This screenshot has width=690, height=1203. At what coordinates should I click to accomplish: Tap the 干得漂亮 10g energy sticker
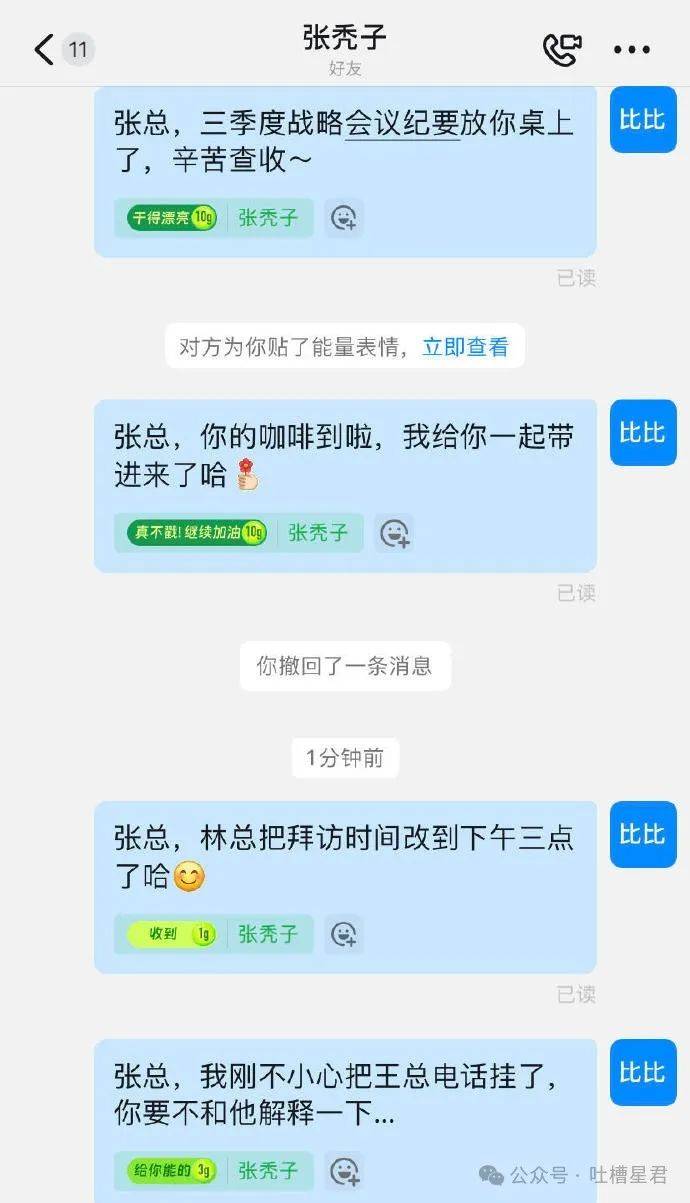click(x=172, y=218)
